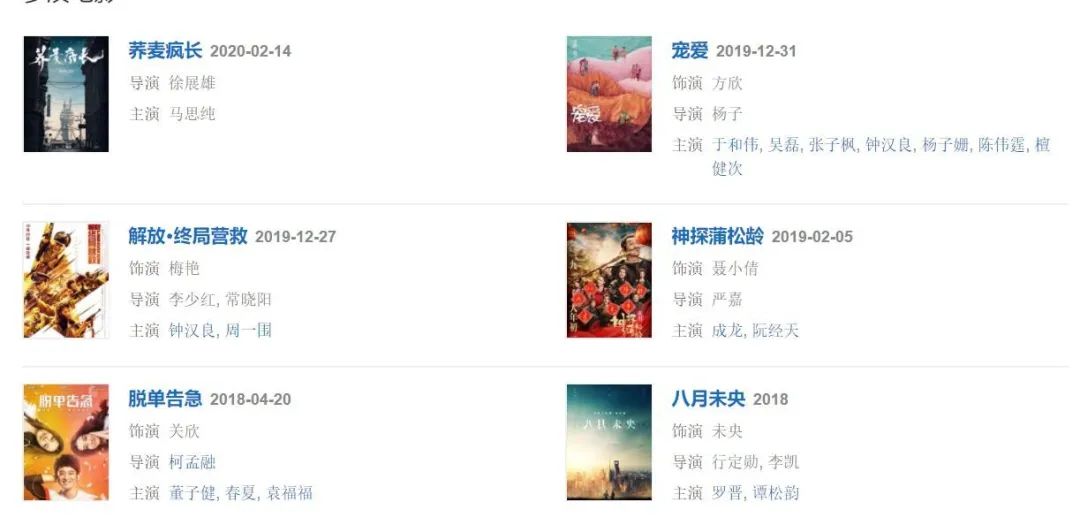The width and height of the screenshot is (1080, 525).
Task: Tap the 神探蒲松龄 movie poster
Action: pos(609,281)
